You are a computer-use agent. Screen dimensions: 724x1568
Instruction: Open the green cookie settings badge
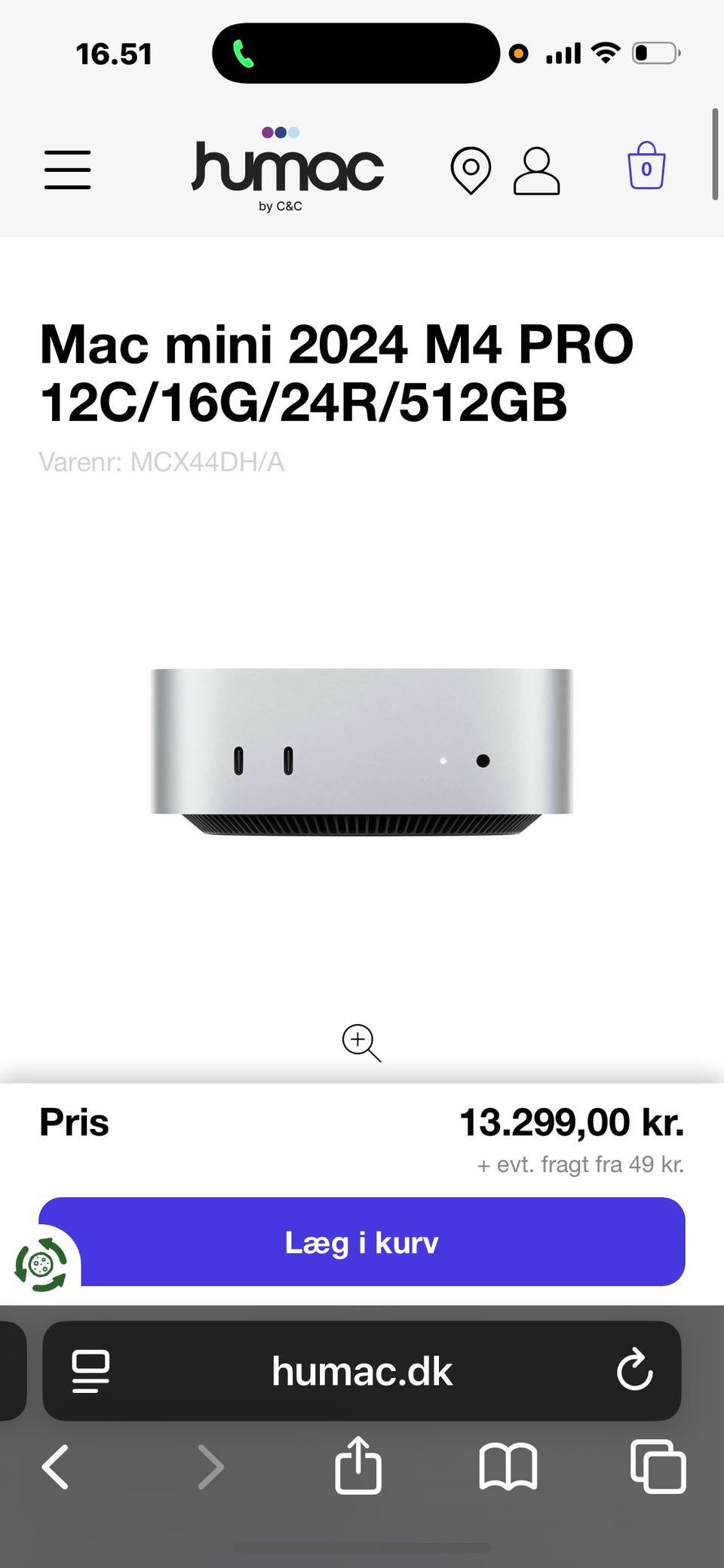(41, 1265)
